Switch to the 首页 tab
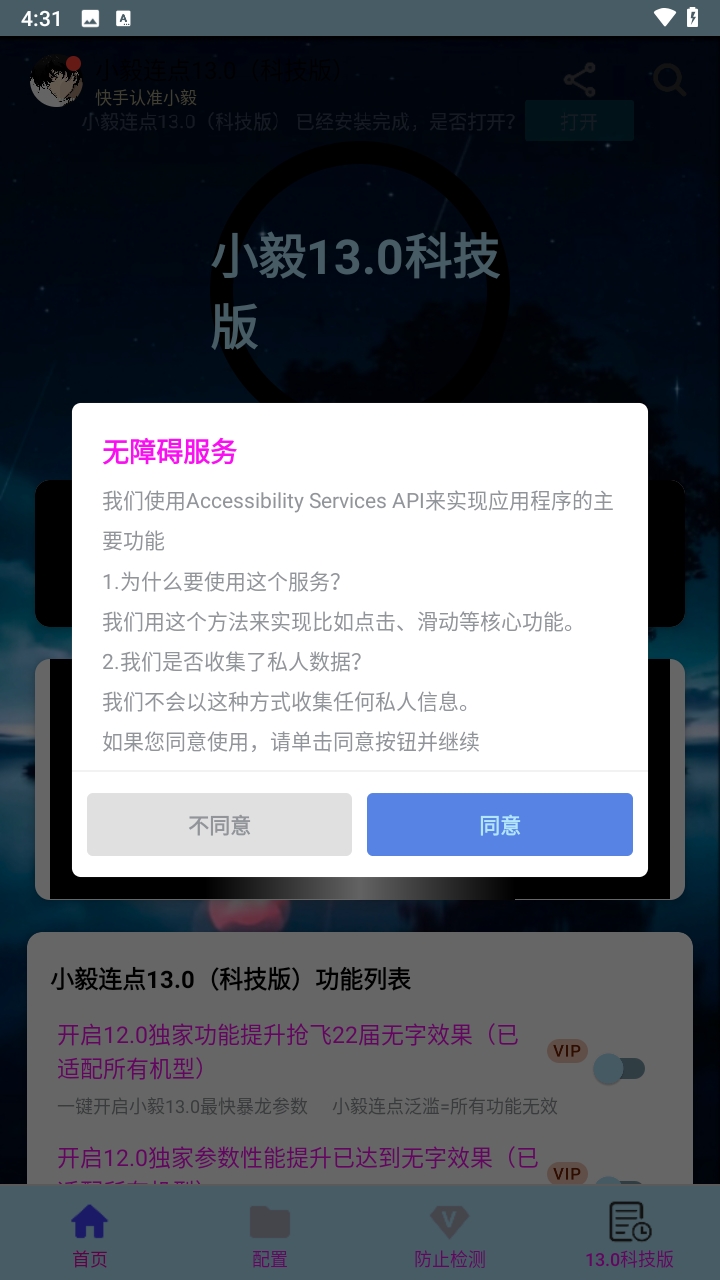This screenshot has width=720, height=1280. coord(90,1235)
